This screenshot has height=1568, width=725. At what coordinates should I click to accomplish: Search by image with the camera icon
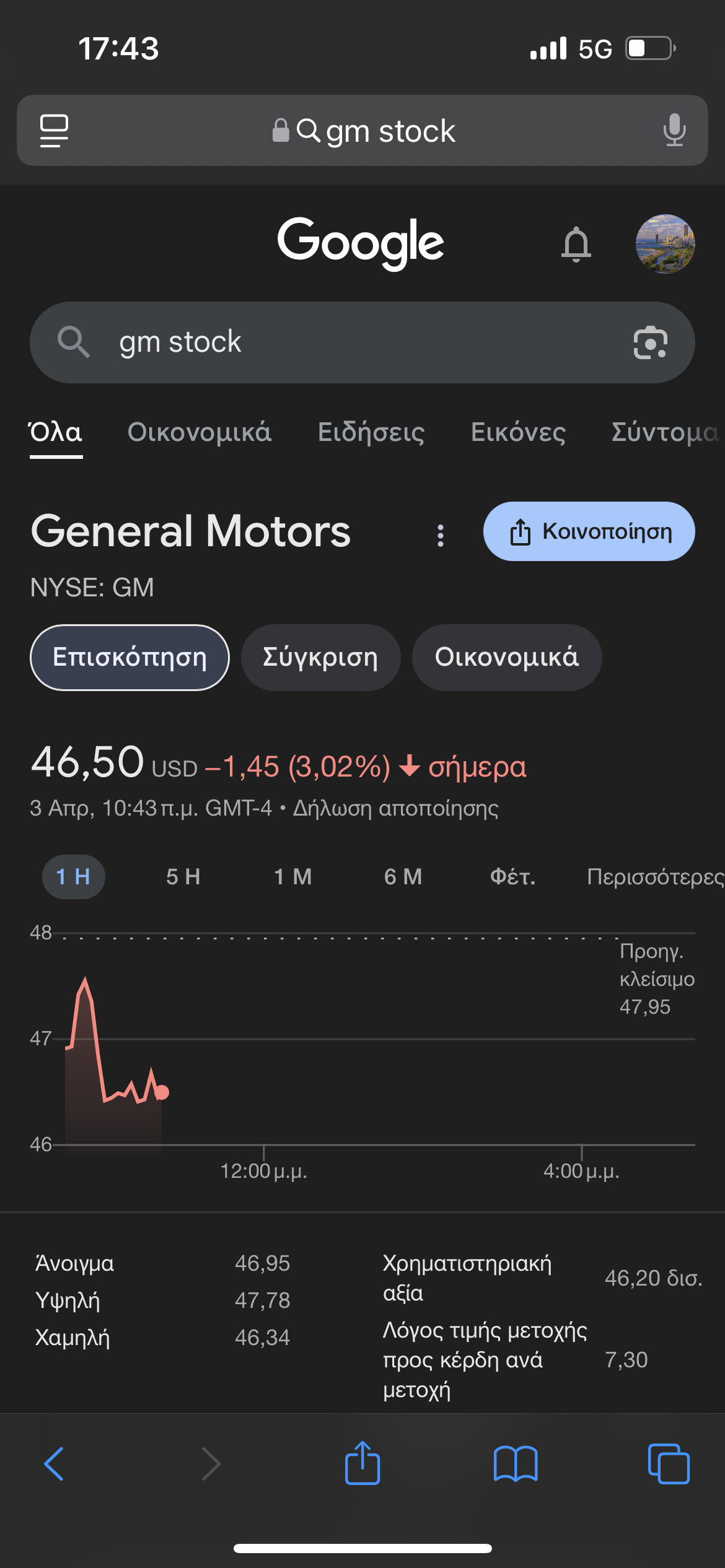(650, 342)
